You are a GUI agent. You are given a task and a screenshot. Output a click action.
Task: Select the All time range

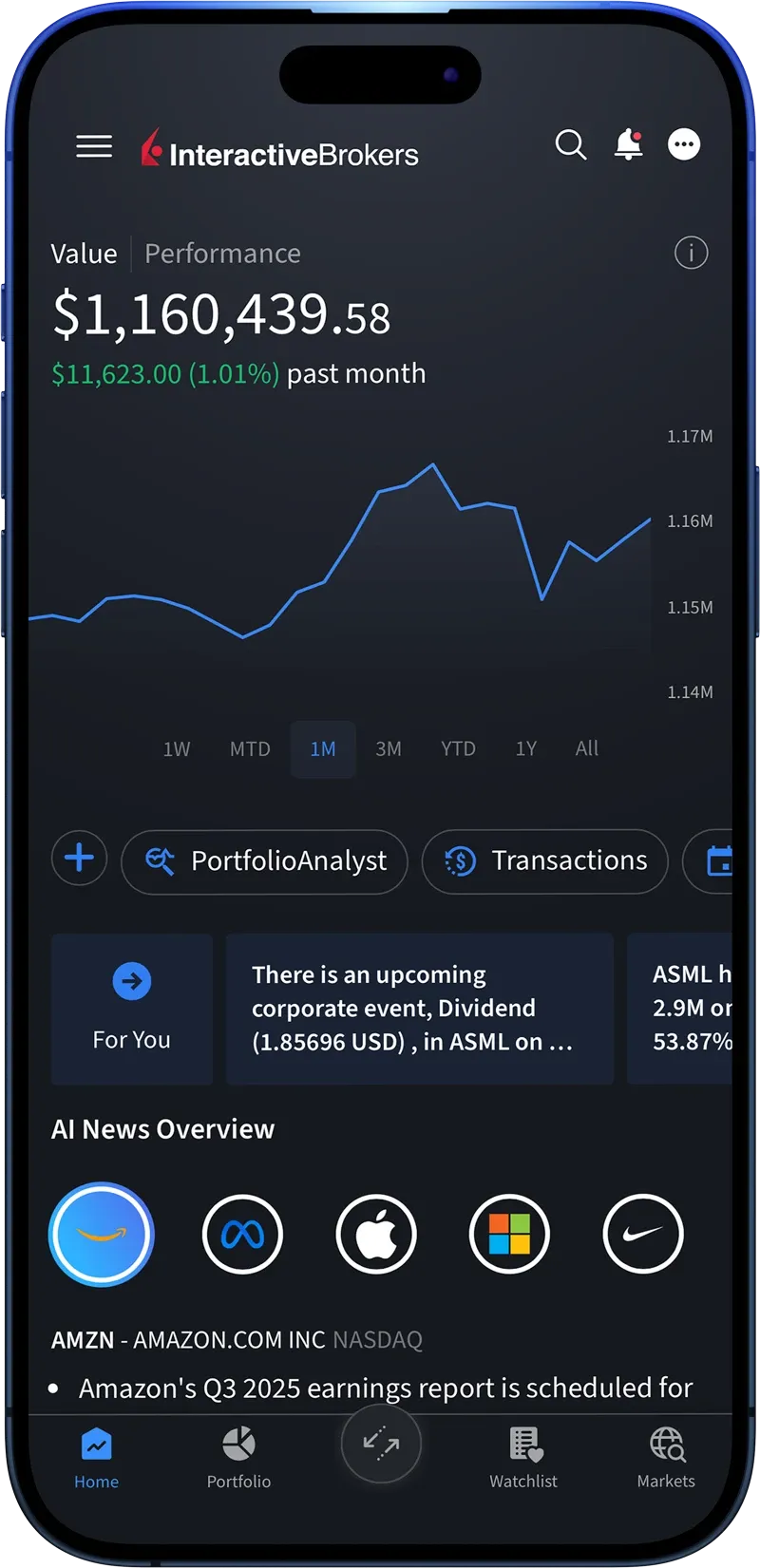click(586, 749)
